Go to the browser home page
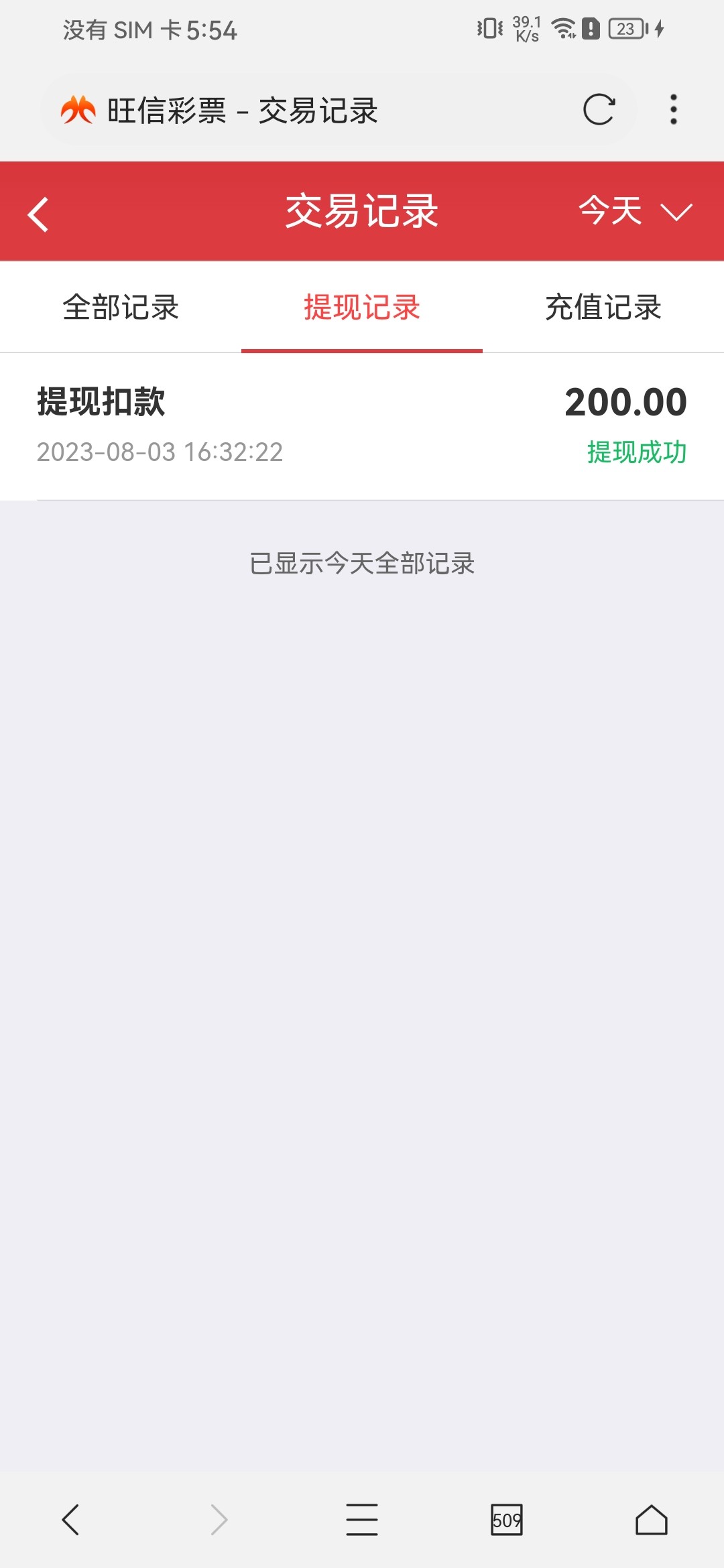Screen dimensions: 724x1568 [x=651, y=1519]
